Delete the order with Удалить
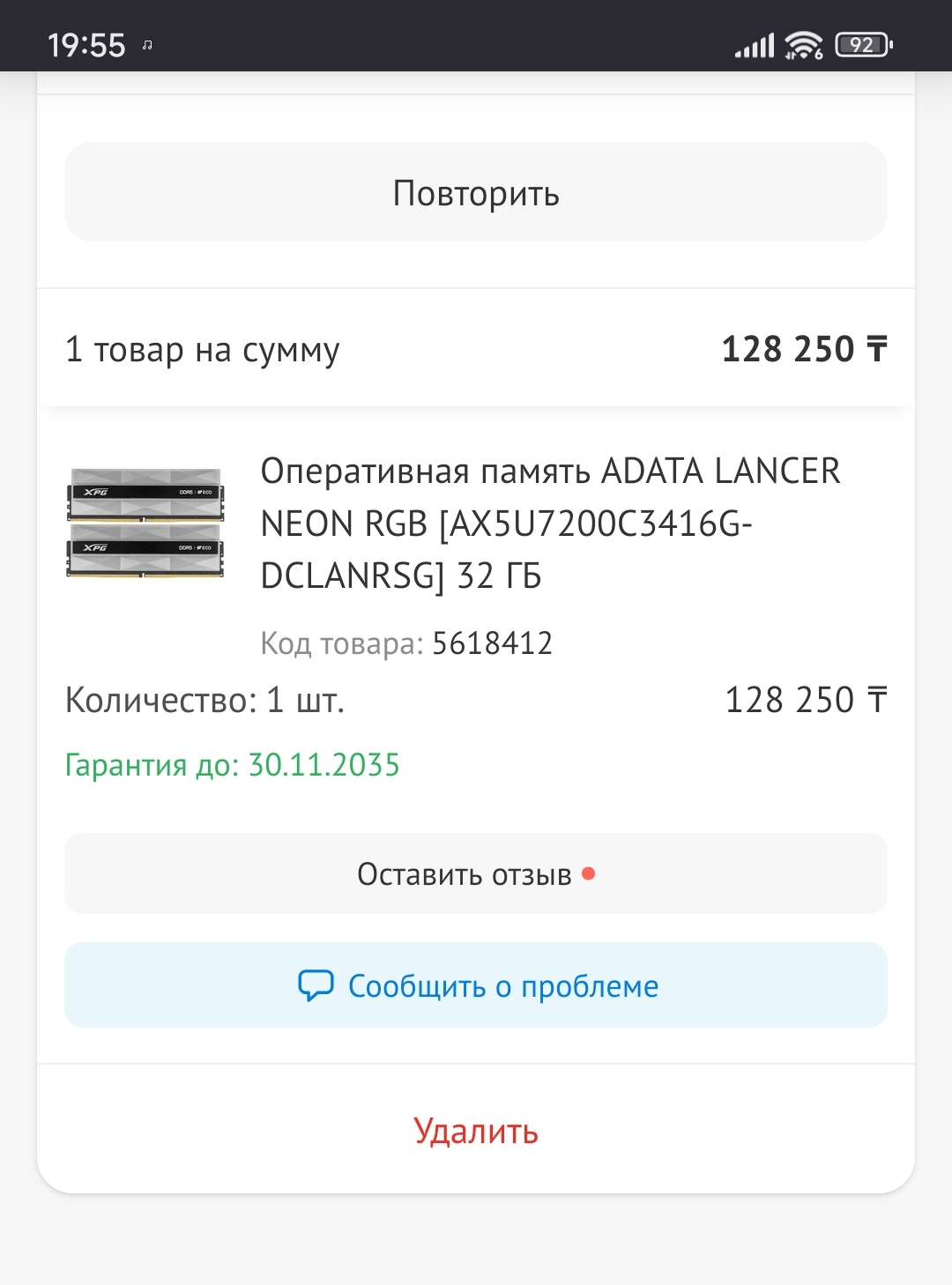952x1285 pixels. pos(476,1131)
